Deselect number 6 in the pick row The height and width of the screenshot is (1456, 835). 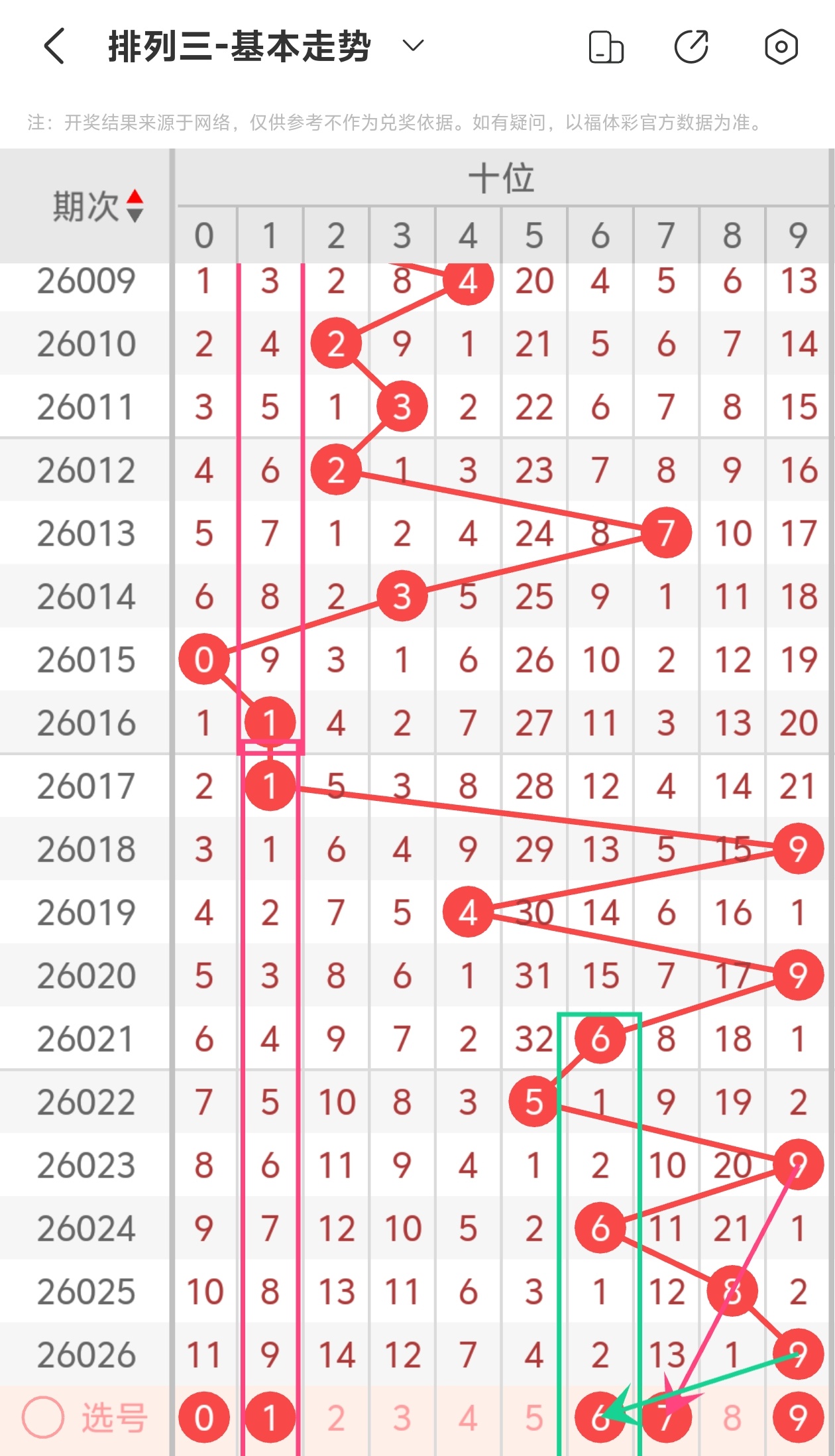(600, 1418)
